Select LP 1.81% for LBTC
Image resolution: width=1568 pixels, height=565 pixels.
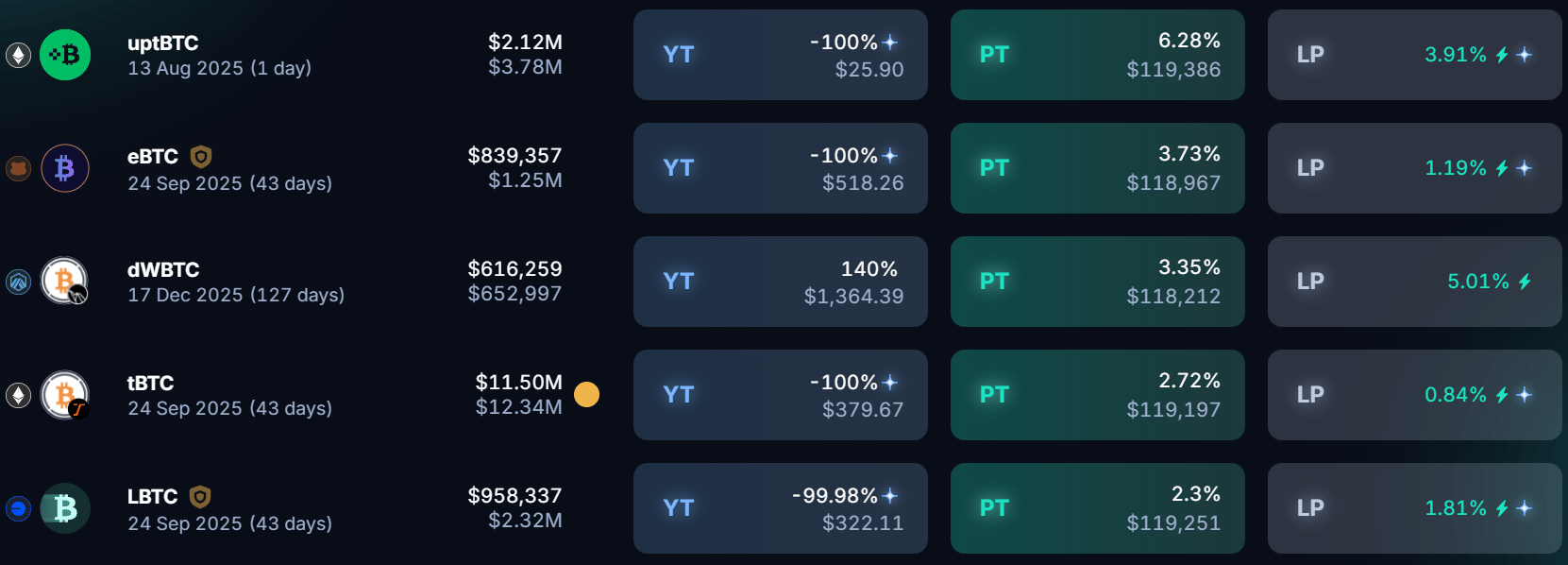click(1414, 508)
